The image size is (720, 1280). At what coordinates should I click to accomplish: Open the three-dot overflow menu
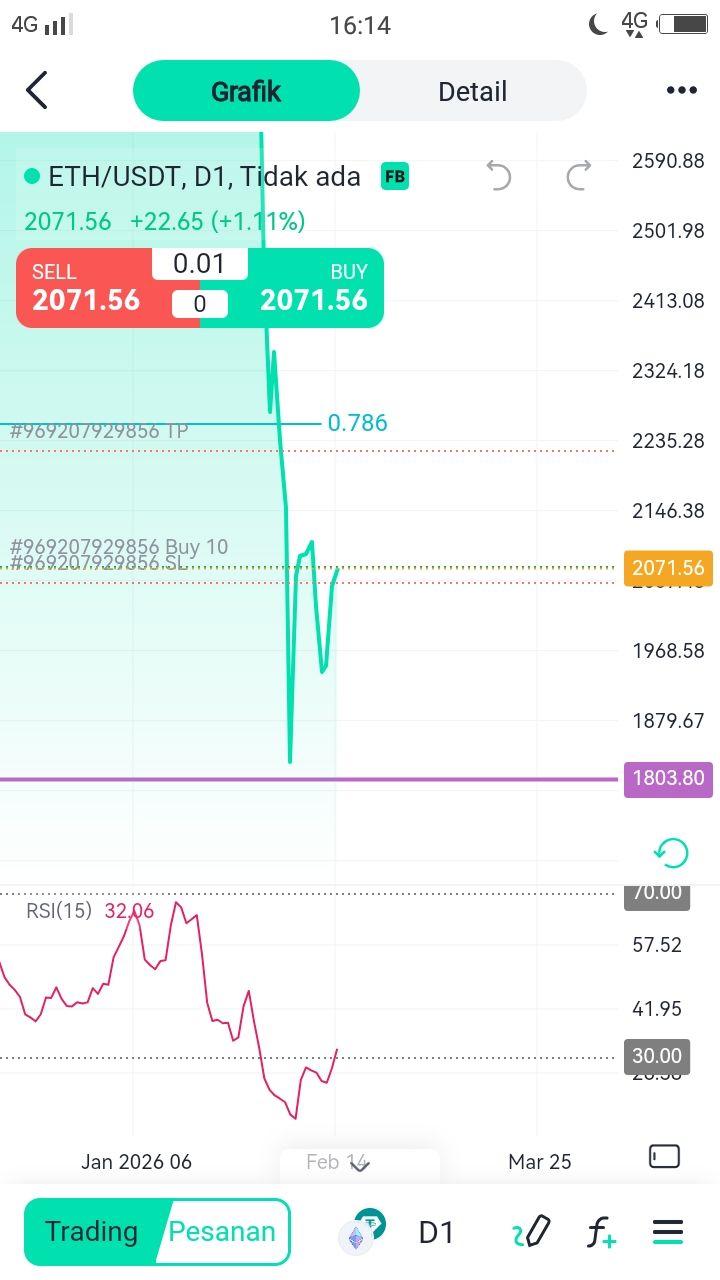681,91
